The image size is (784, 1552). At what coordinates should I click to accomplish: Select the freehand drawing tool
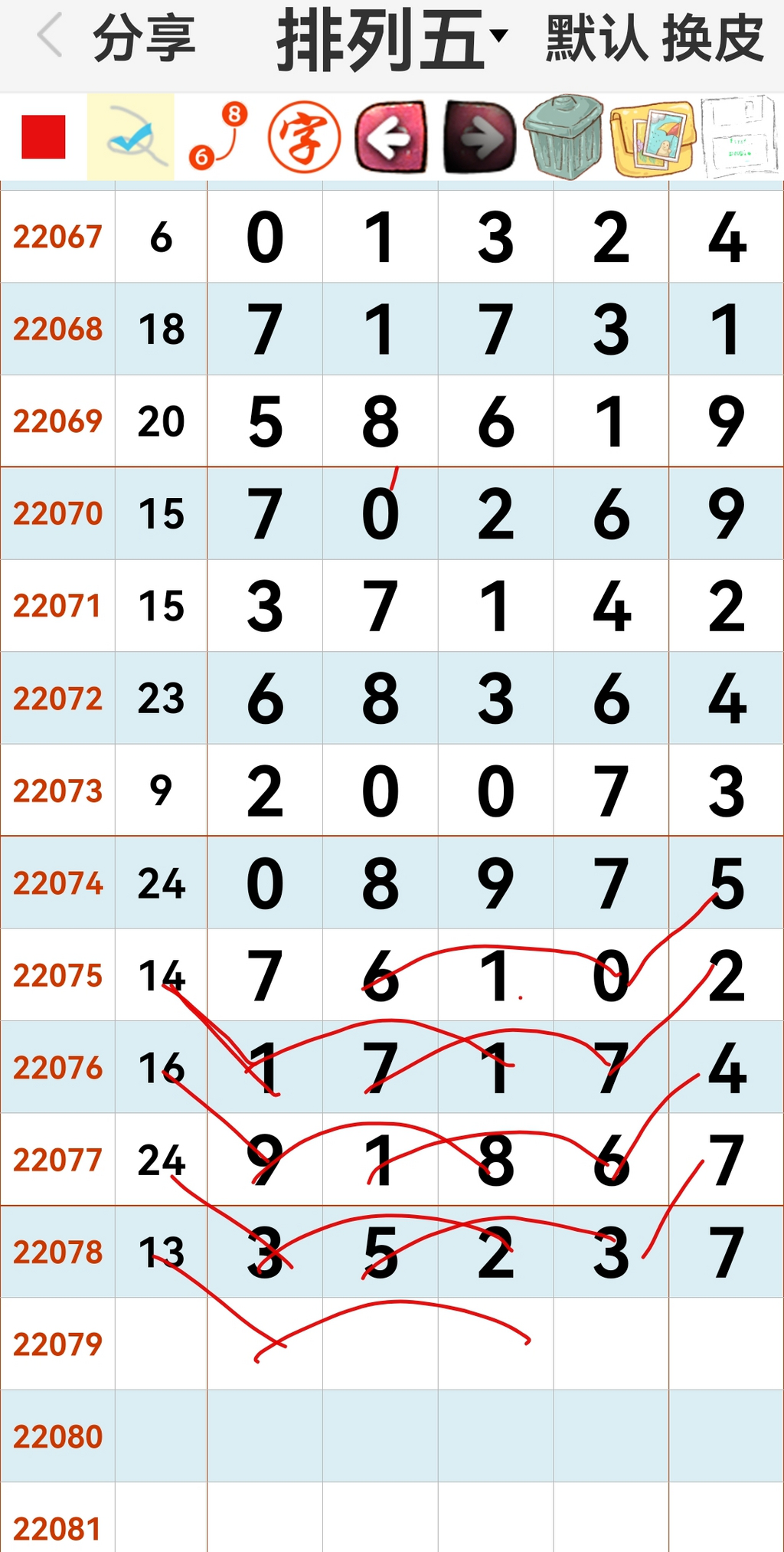point(132,137)
